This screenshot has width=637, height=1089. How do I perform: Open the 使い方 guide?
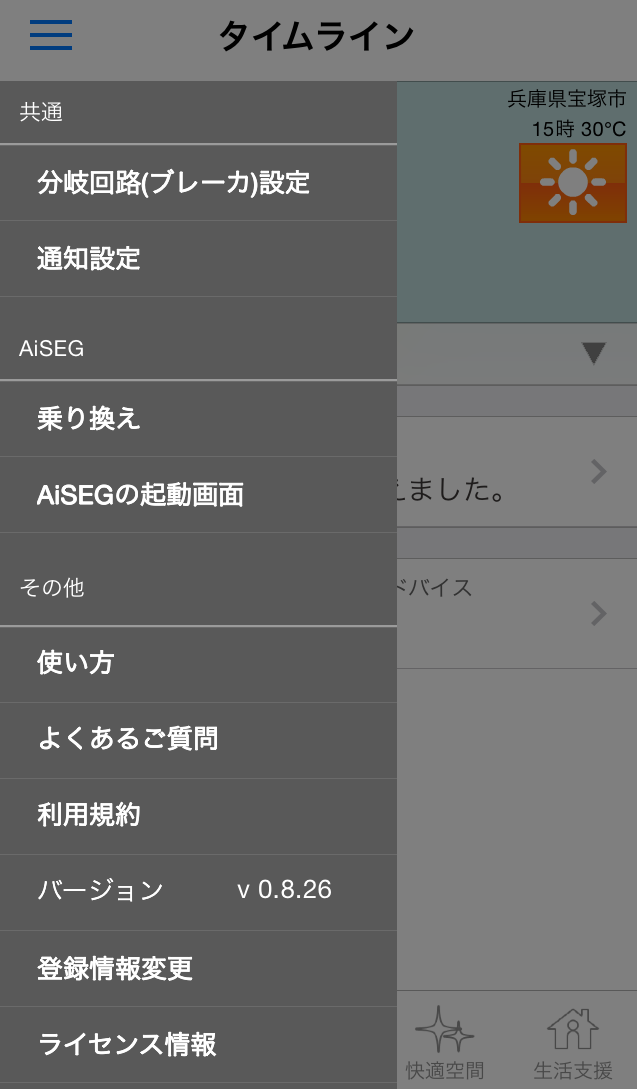pos(76,663)
